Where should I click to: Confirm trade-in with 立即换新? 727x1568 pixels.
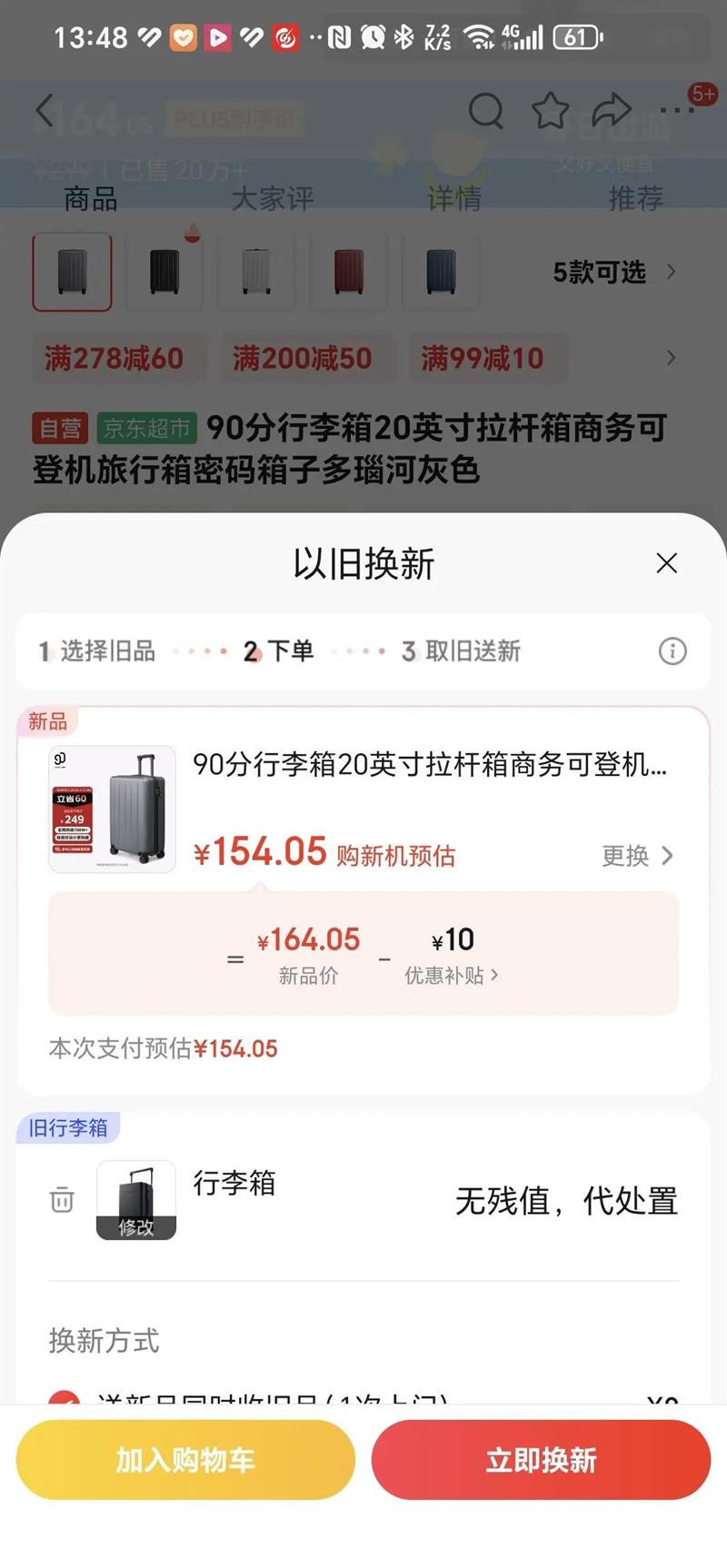[541, 1460]
